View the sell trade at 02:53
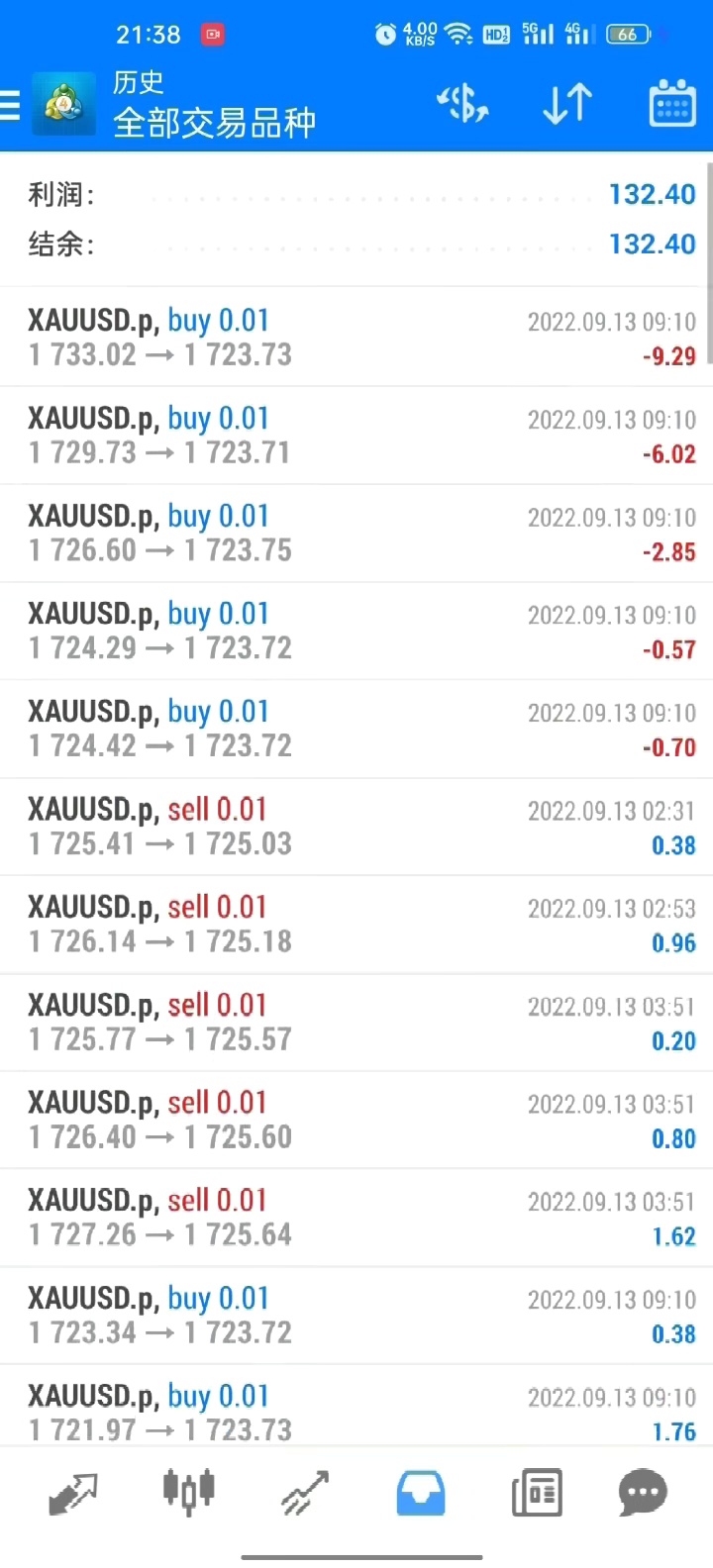 coord(356,925)
